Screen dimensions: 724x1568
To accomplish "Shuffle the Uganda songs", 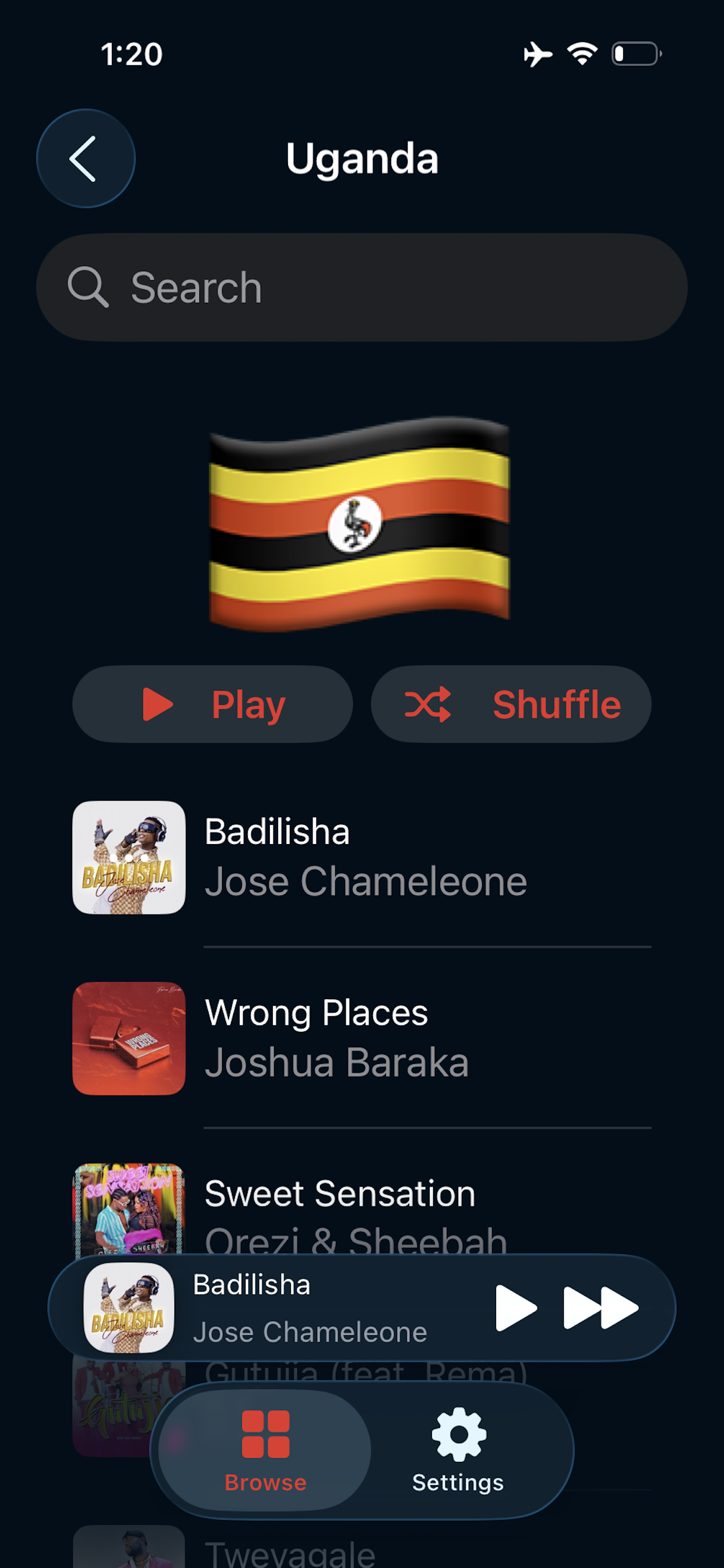I will [511, 704].
